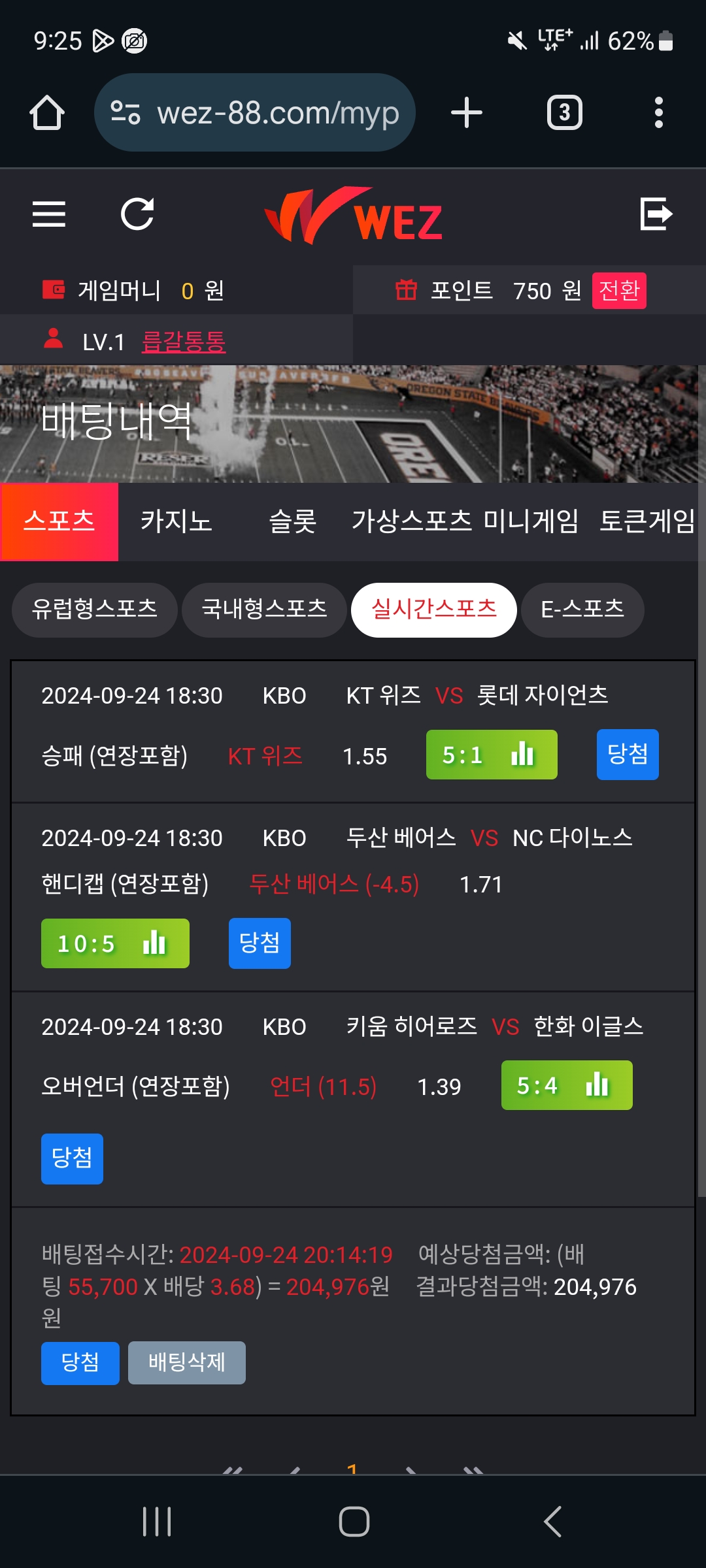Tap the page refresh icon
Viewport: 706px width, 1568px height.
[137, 214]
